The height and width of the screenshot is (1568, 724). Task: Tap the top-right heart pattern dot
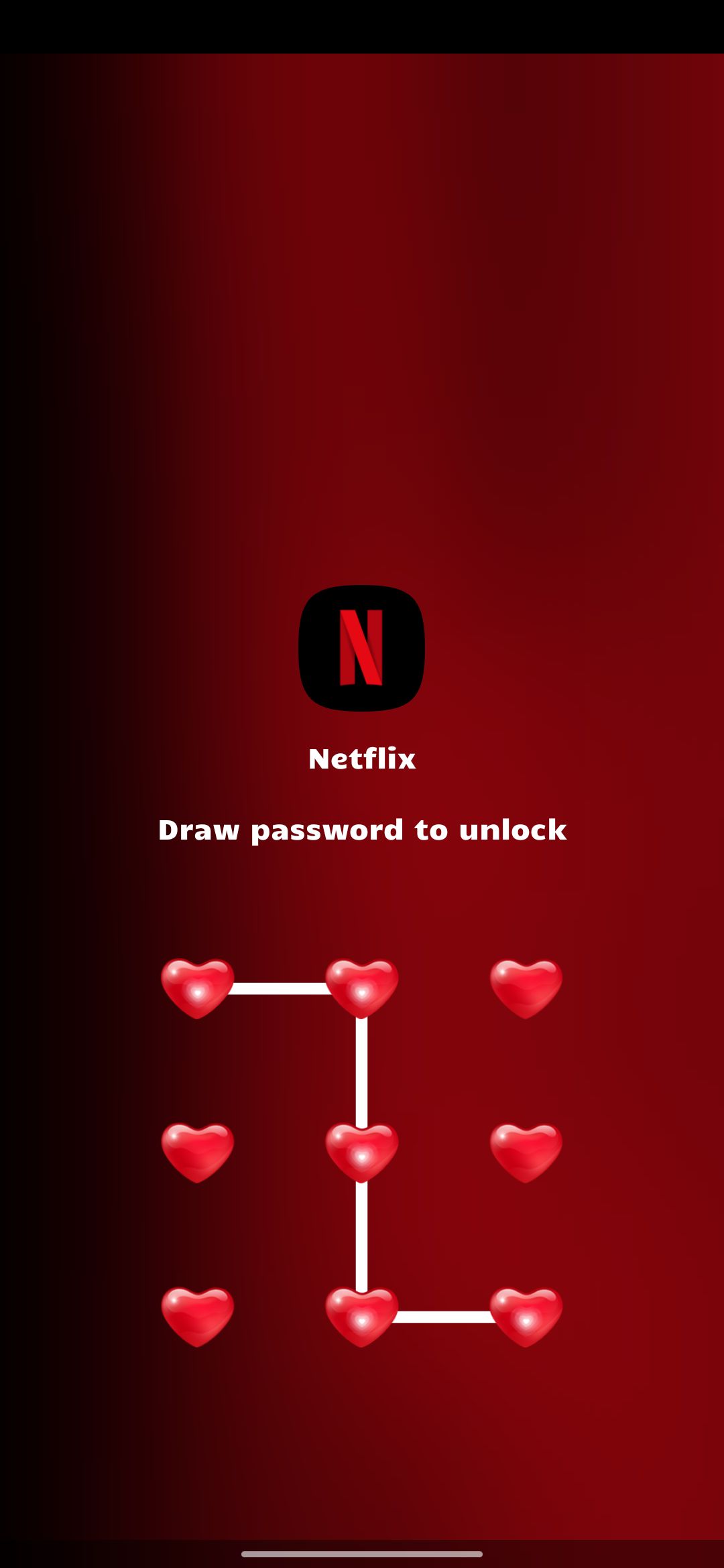526,988
